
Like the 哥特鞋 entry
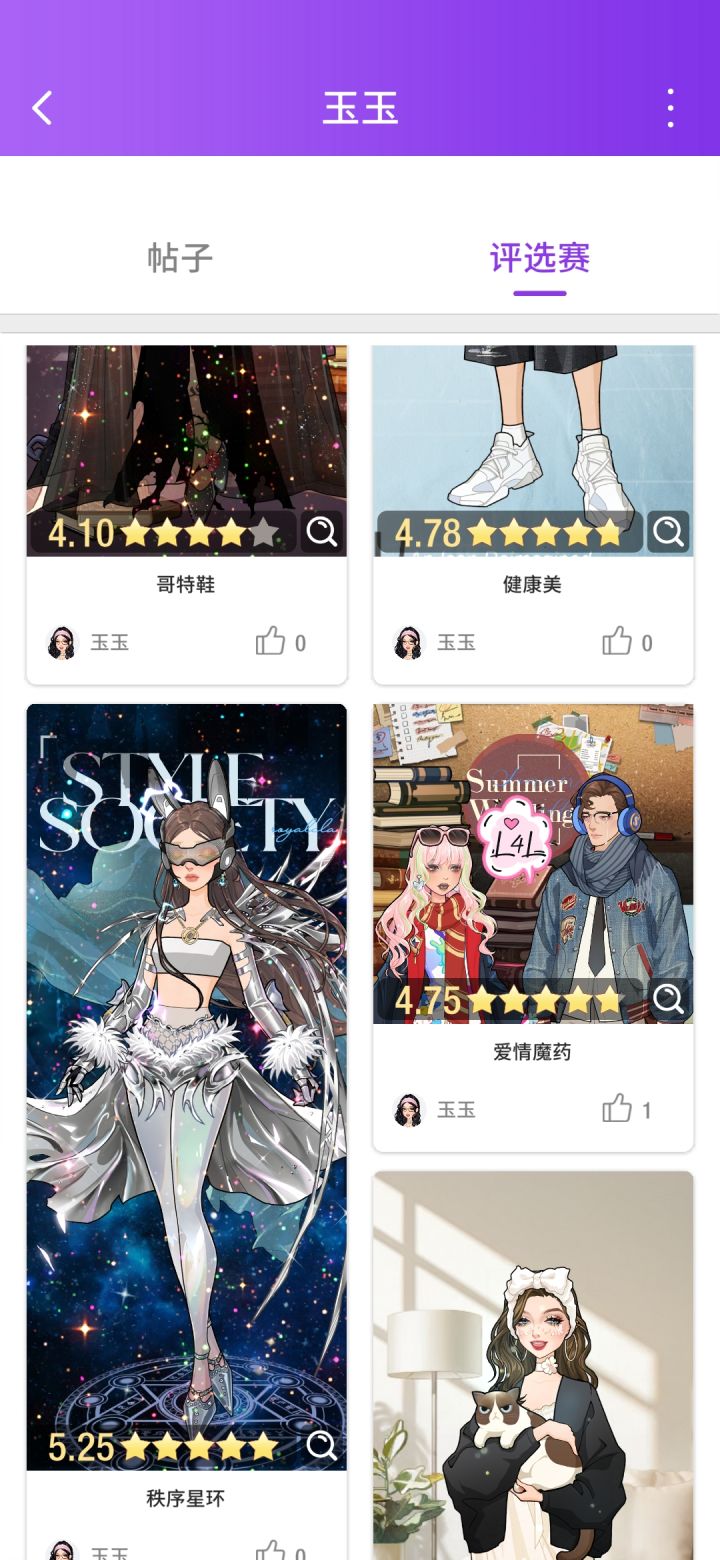[x=271, y=642]
